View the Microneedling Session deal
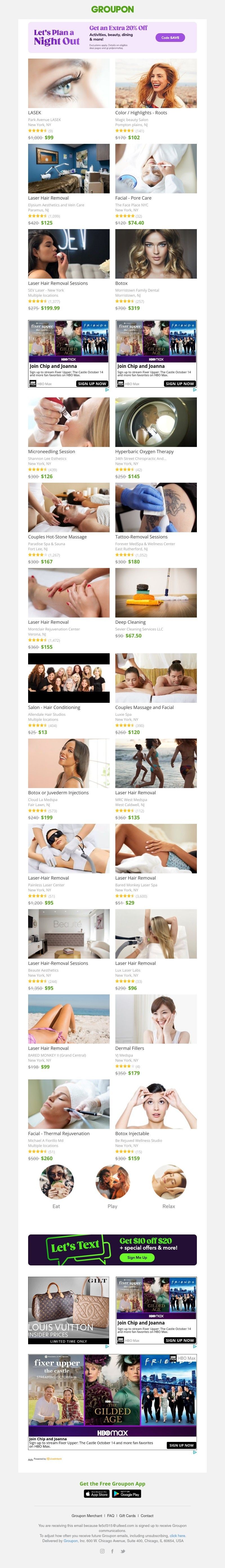Viewport: 225px width, 1568px height. [x=69, y=422]
